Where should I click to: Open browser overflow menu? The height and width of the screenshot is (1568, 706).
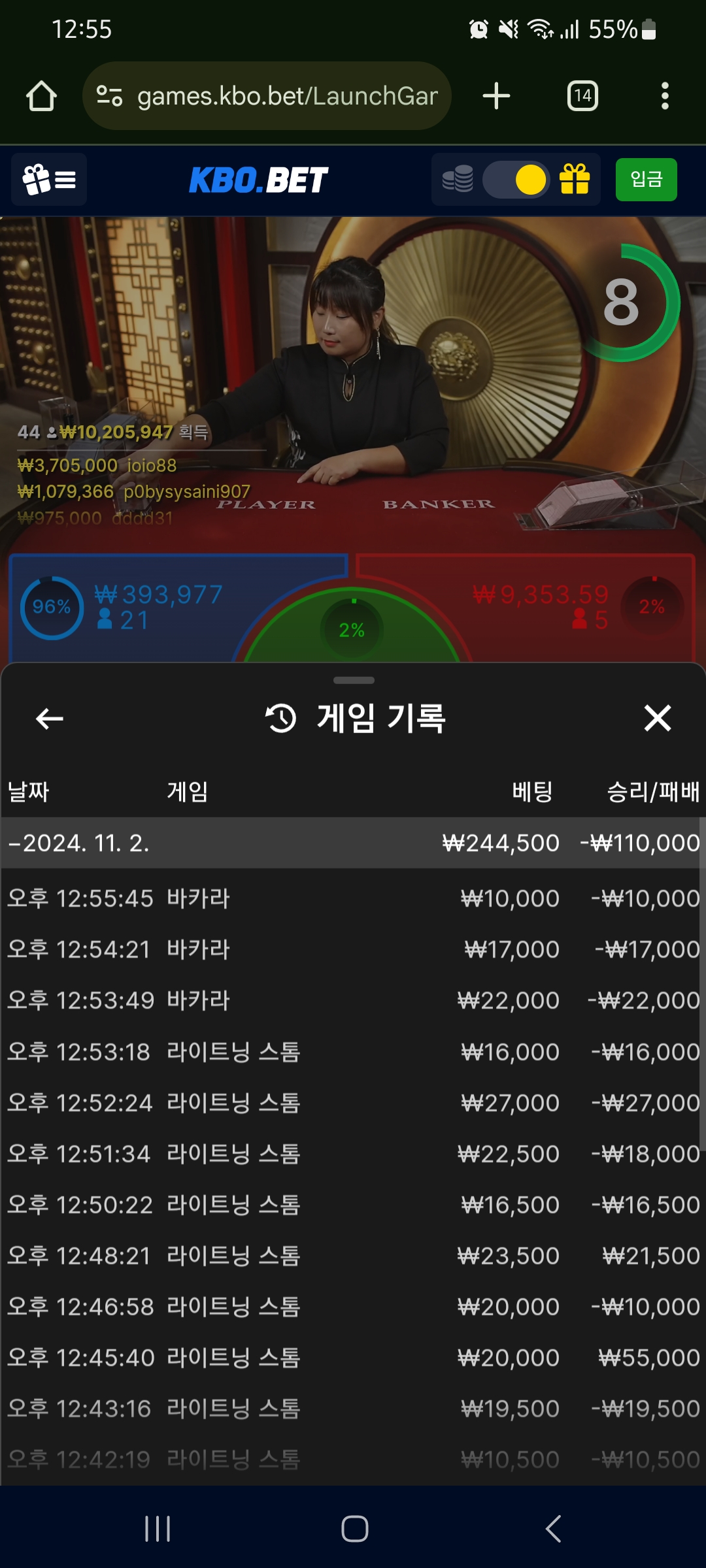(665, 96)
